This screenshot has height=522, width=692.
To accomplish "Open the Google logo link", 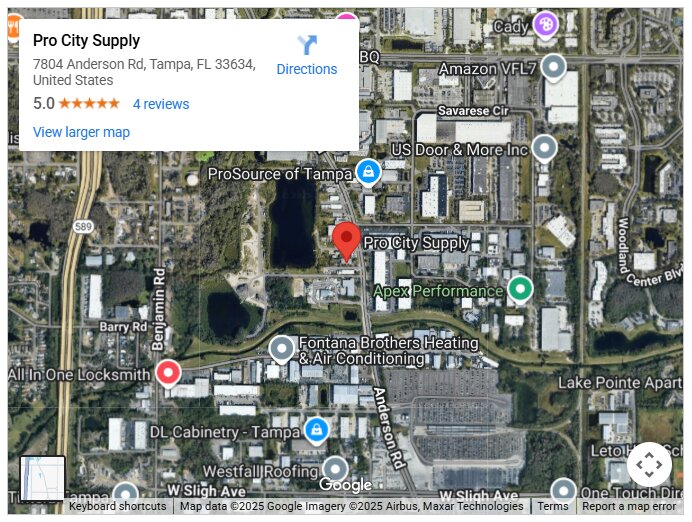I will [345, 485].
